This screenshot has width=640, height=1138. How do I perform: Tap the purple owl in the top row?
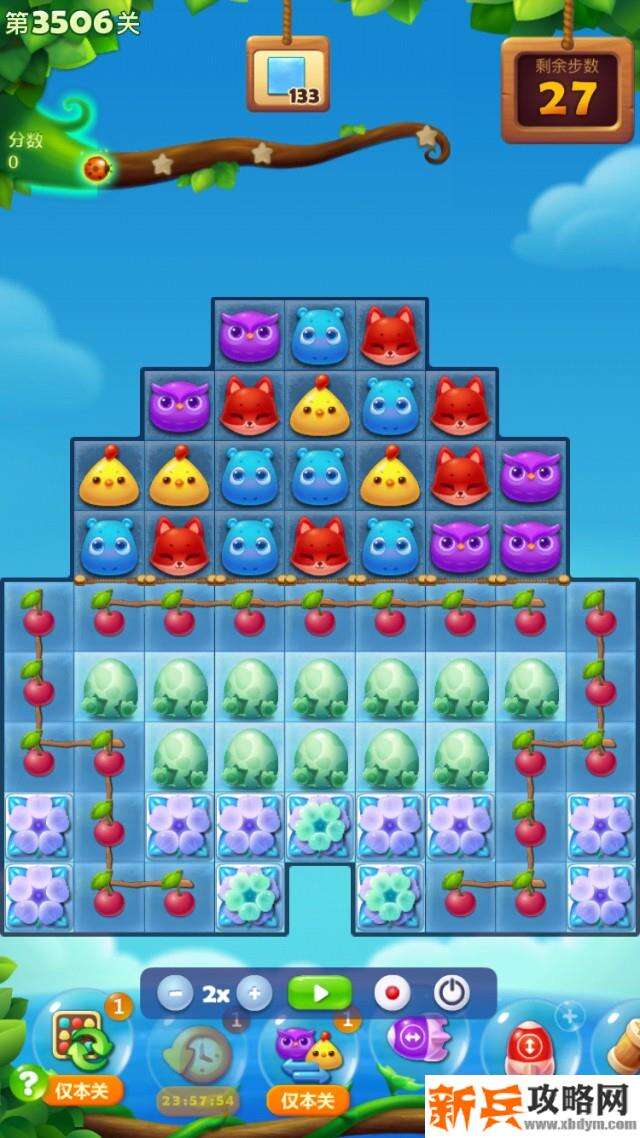tap(250, 335)
